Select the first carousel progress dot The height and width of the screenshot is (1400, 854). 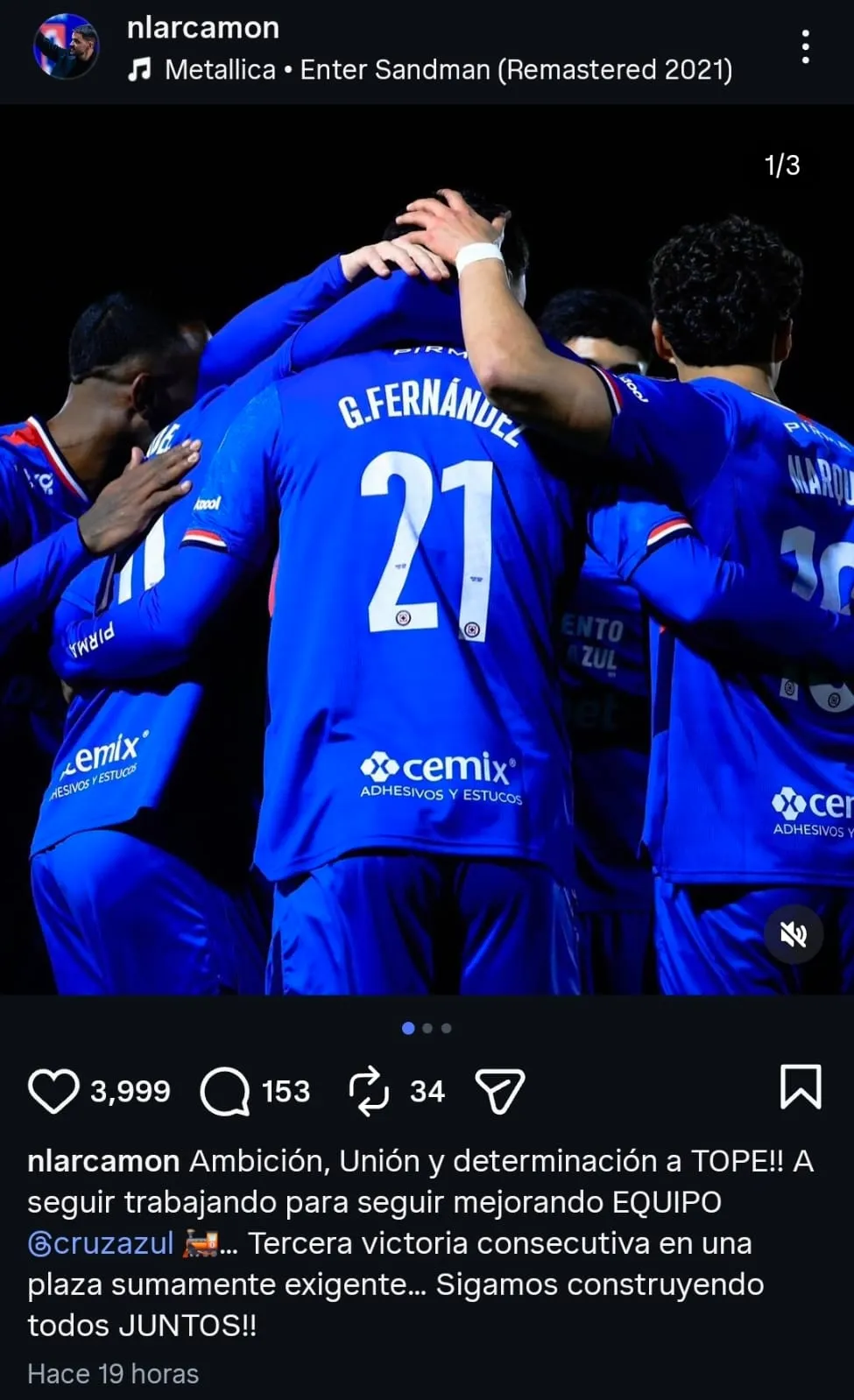tap(406, 1030)
